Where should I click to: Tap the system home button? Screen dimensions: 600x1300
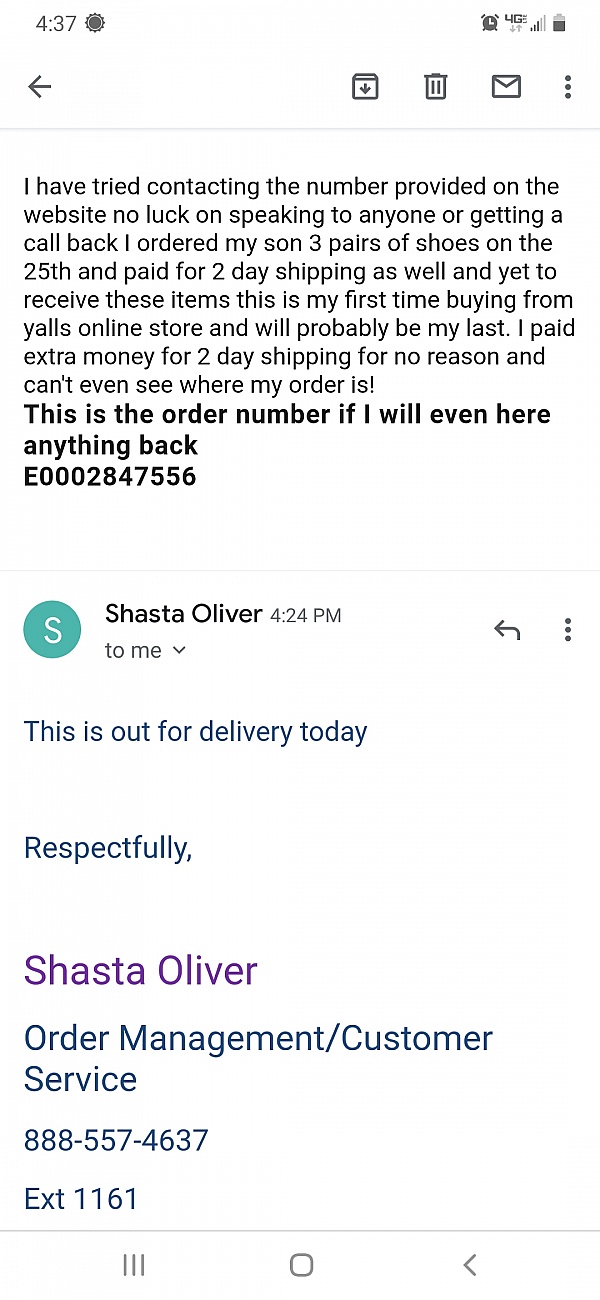point(301,1265)
